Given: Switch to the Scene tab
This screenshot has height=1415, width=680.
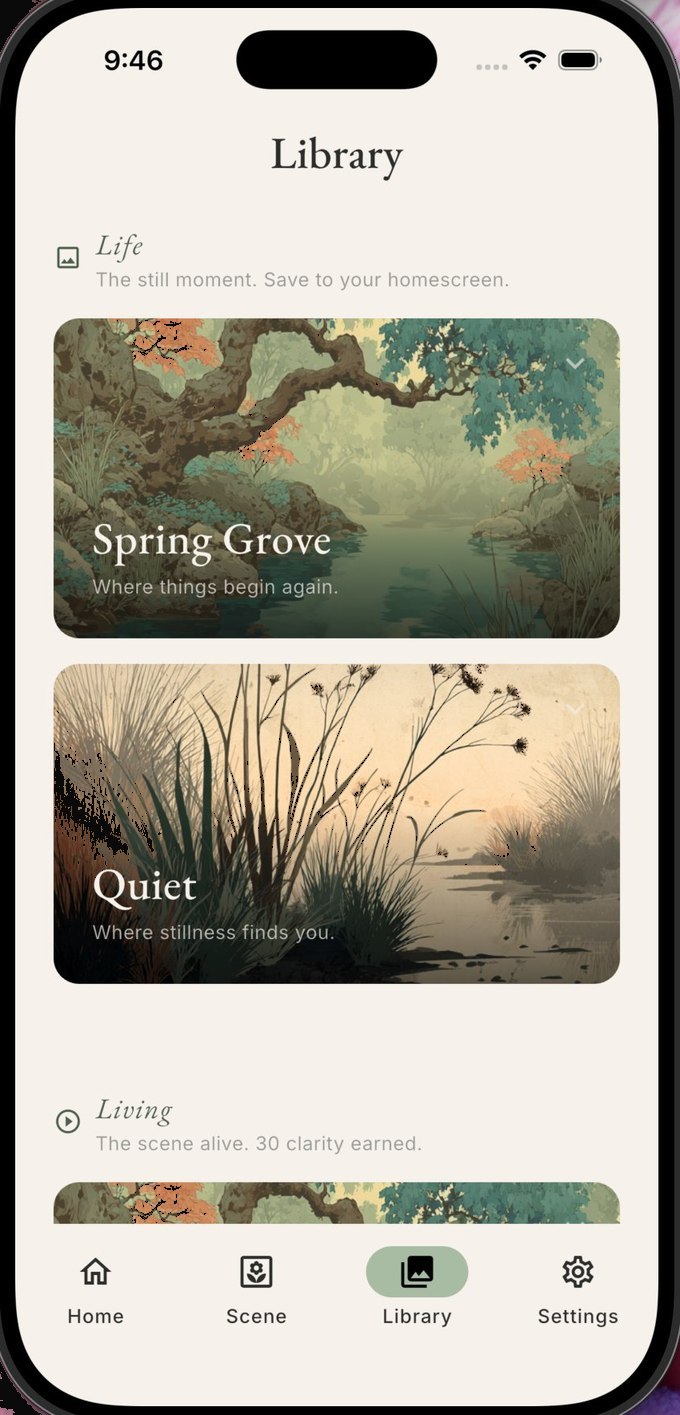Looking at the screenshot, I should click(256, 1289).
